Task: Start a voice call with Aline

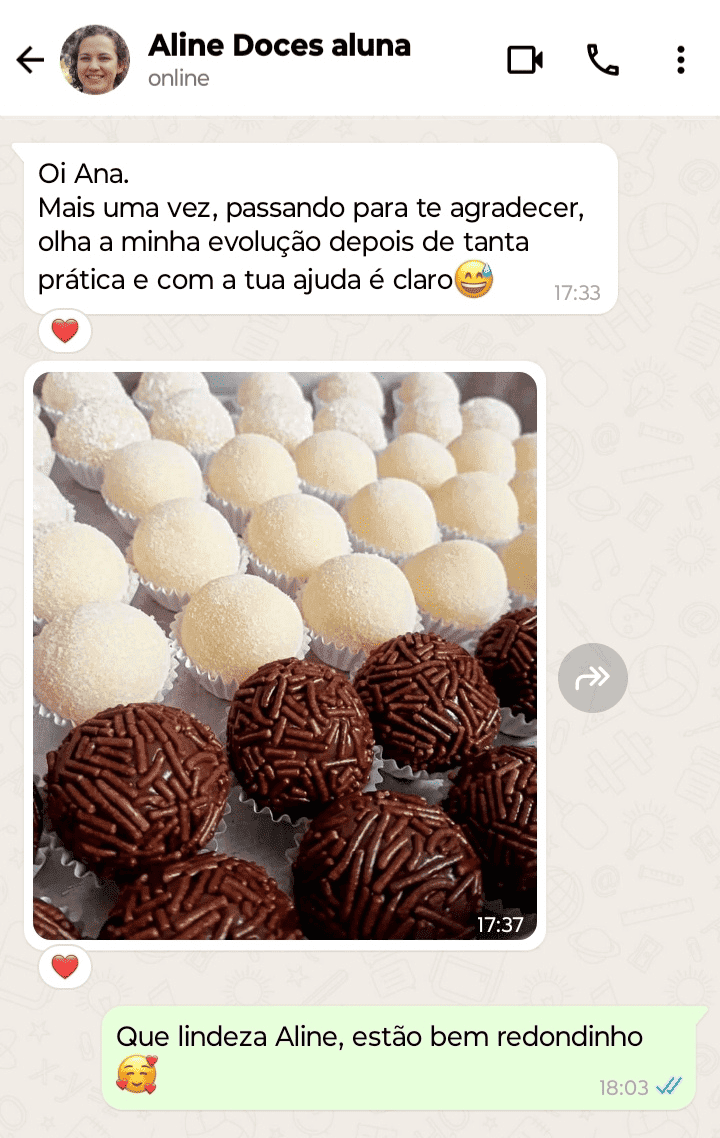Action: [x=602, y=60]
